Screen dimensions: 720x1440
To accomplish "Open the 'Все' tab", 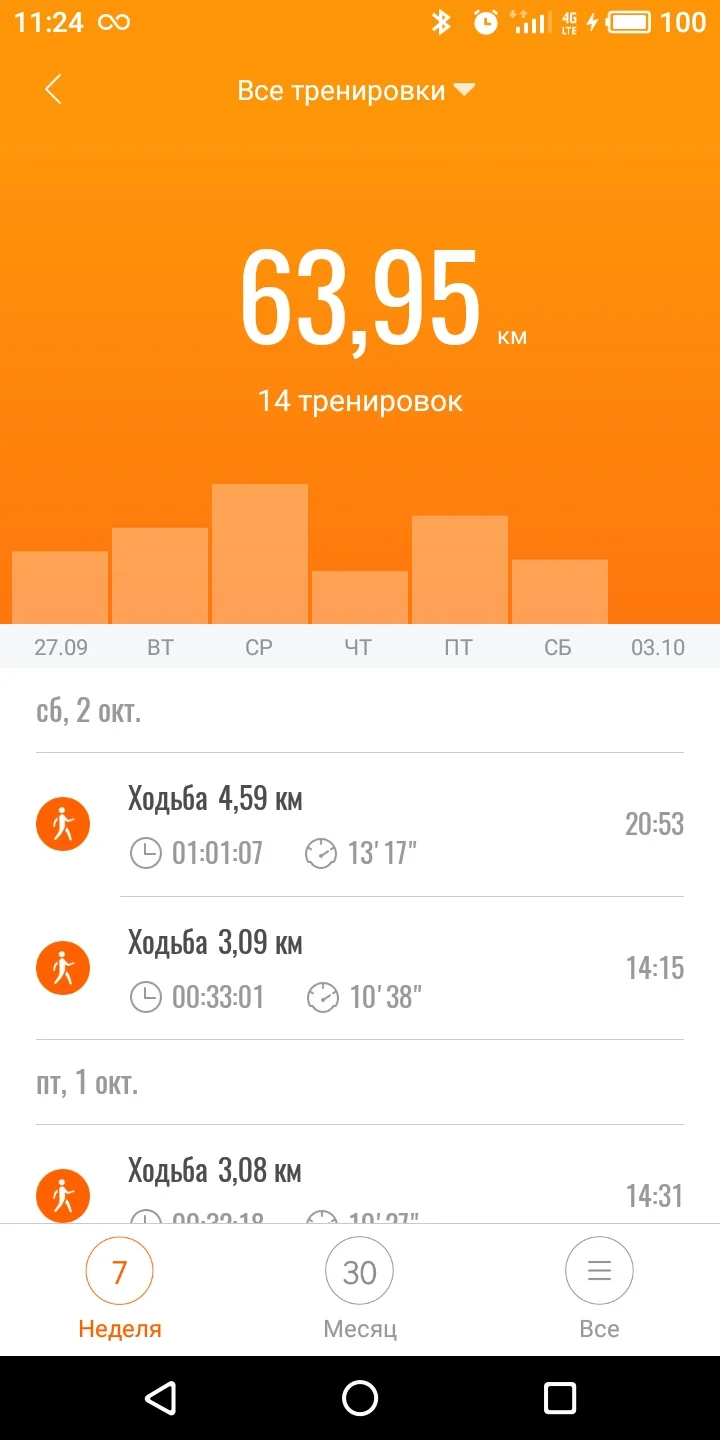I will 599,1289.
